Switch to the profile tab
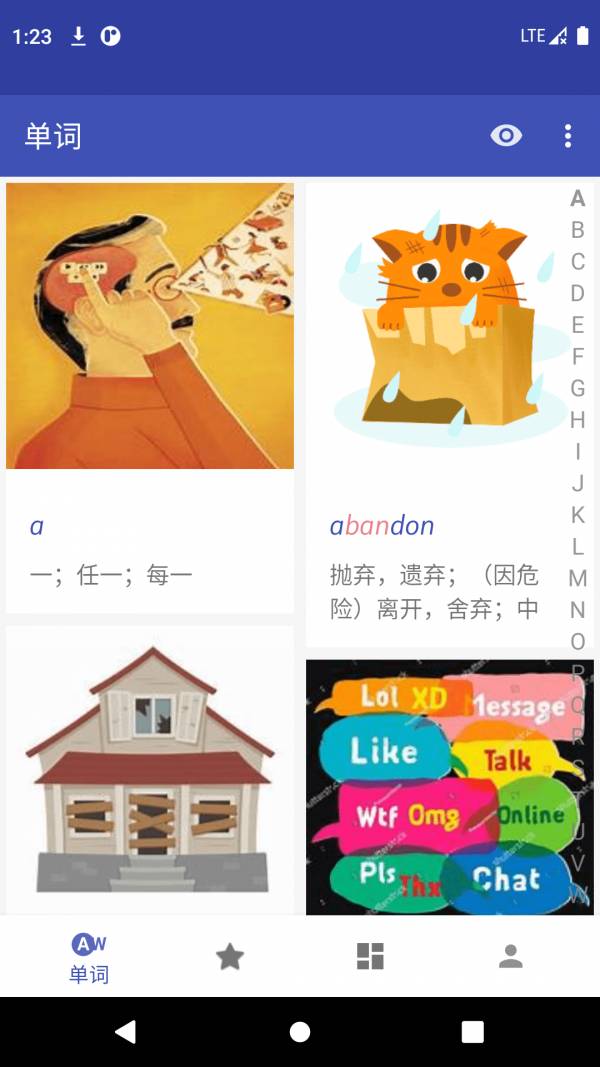 (511, 957)
